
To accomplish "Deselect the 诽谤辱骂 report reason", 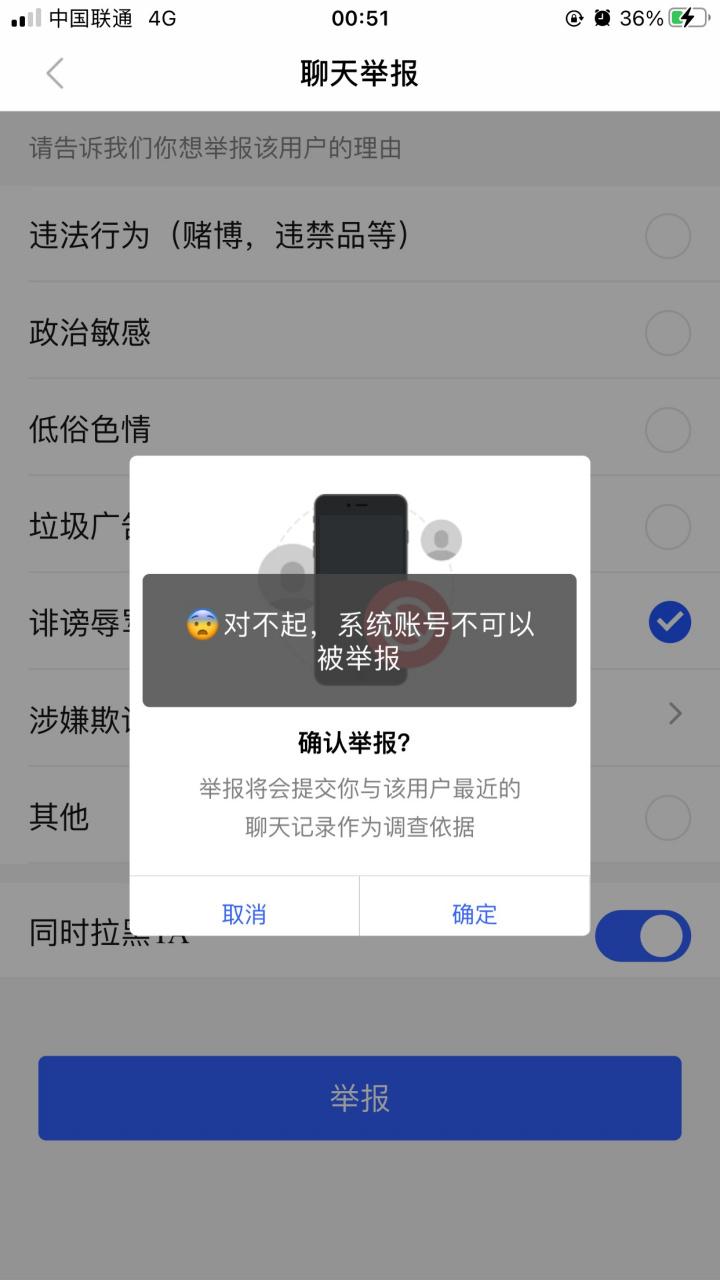I will tap(668, 622).
